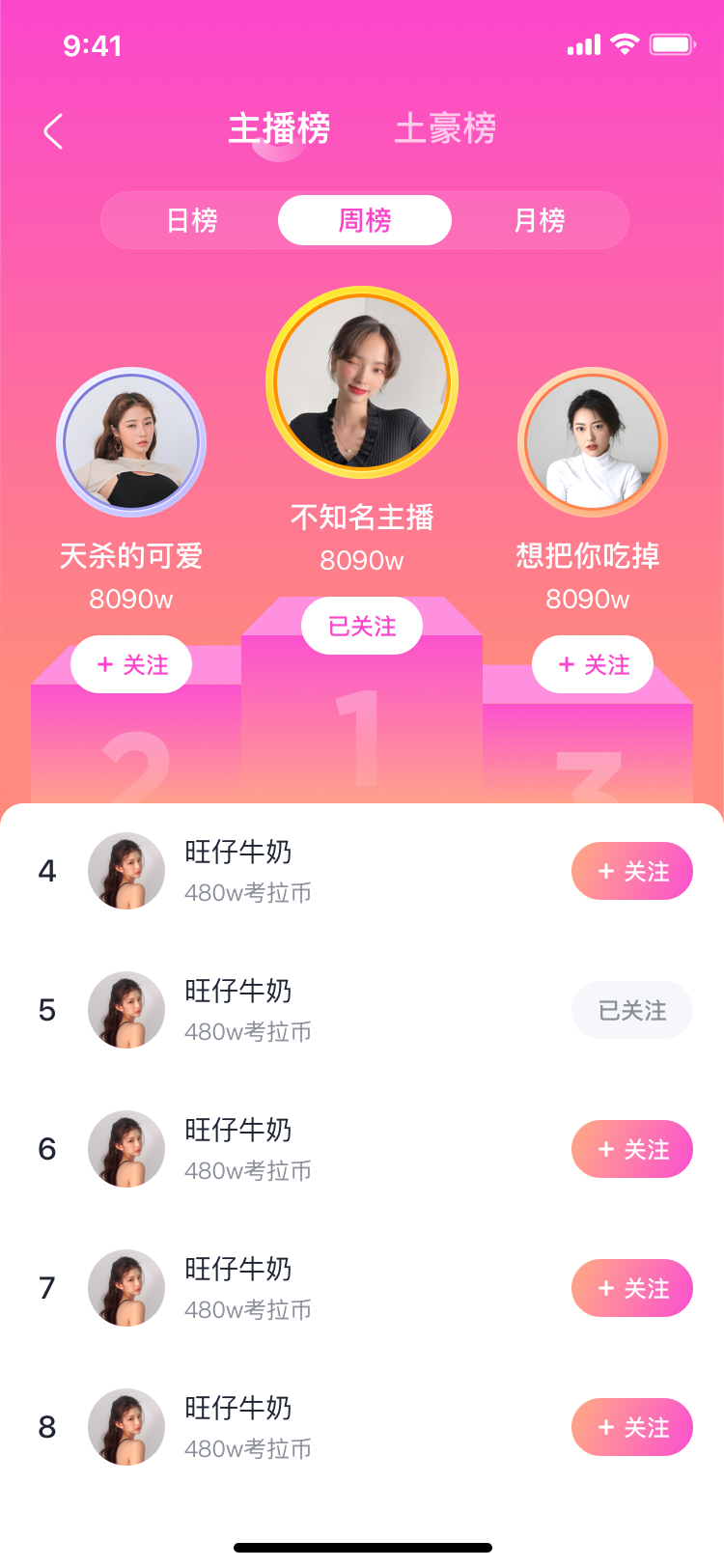
Task: Open 天杀的可爱's profile avatar
Action: (x=131, y=442)
